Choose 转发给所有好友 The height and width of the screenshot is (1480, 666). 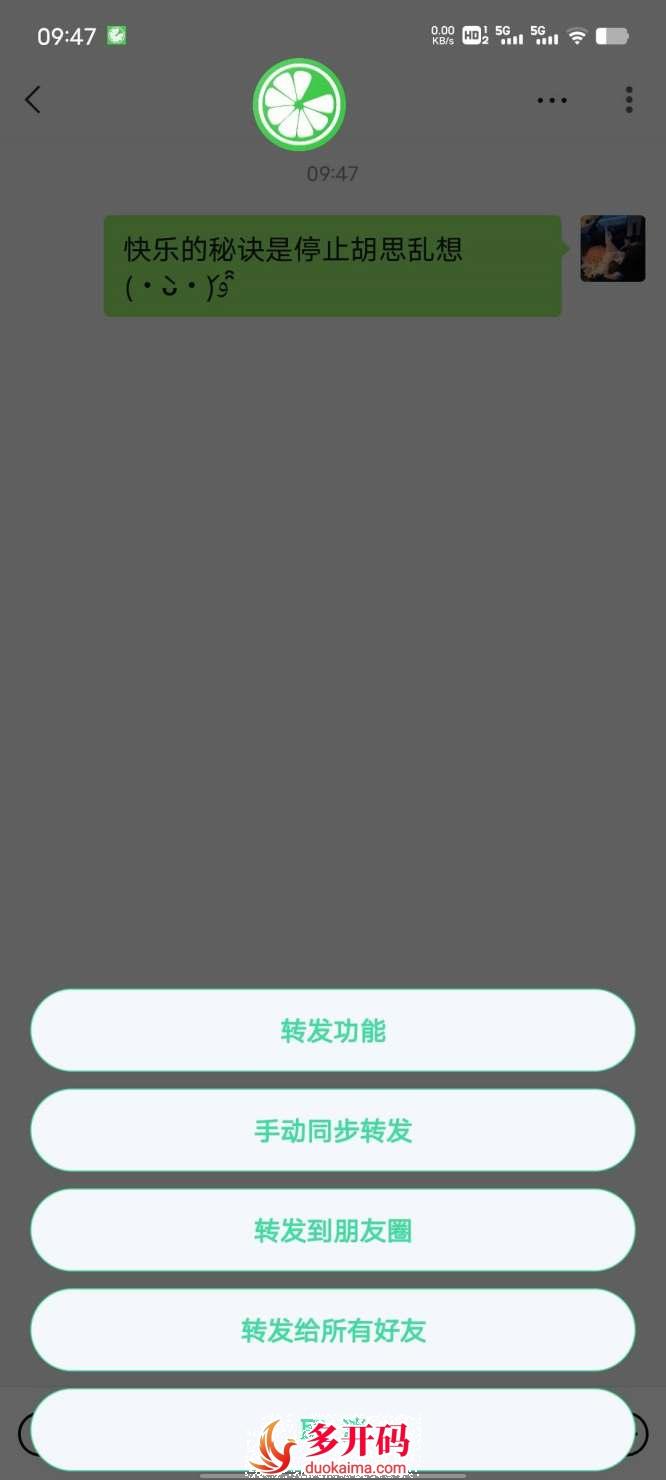click(x=333, y=1331)
